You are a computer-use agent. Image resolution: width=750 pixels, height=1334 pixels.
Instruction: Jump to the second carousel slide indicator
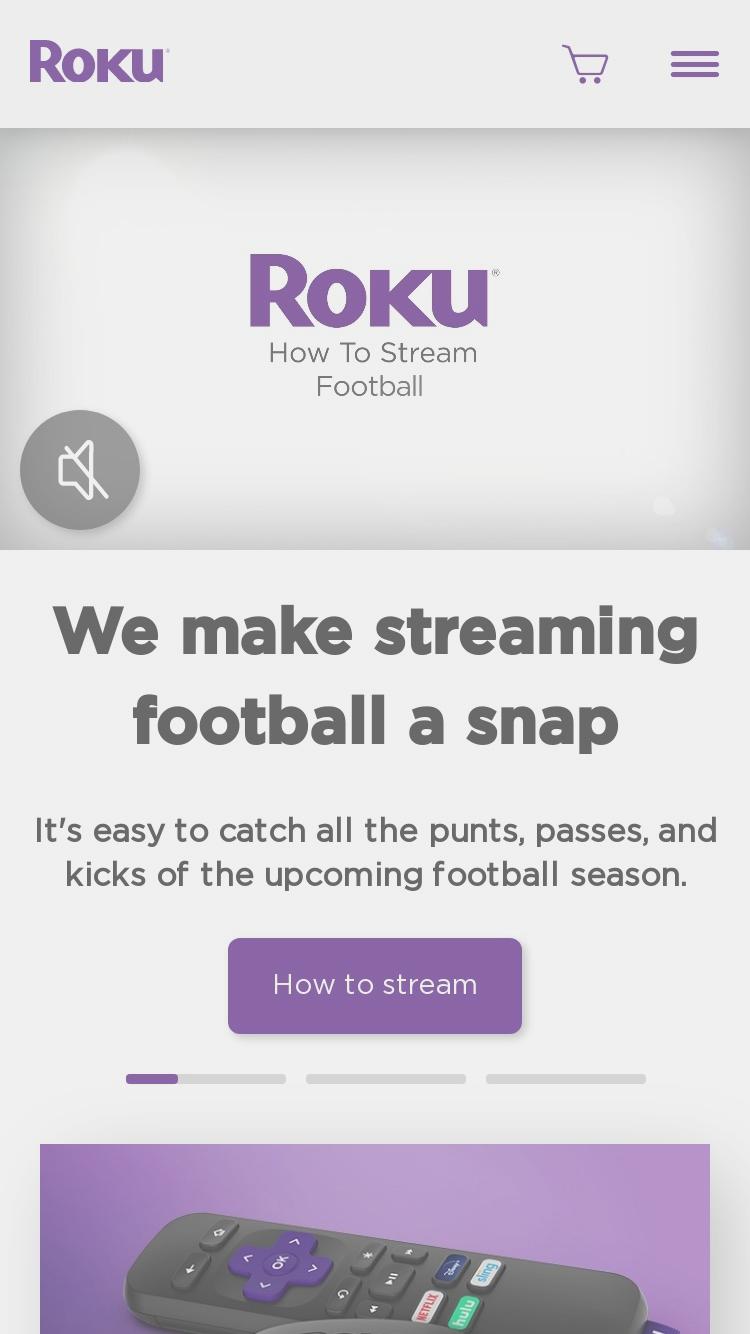pos(386,1079)
